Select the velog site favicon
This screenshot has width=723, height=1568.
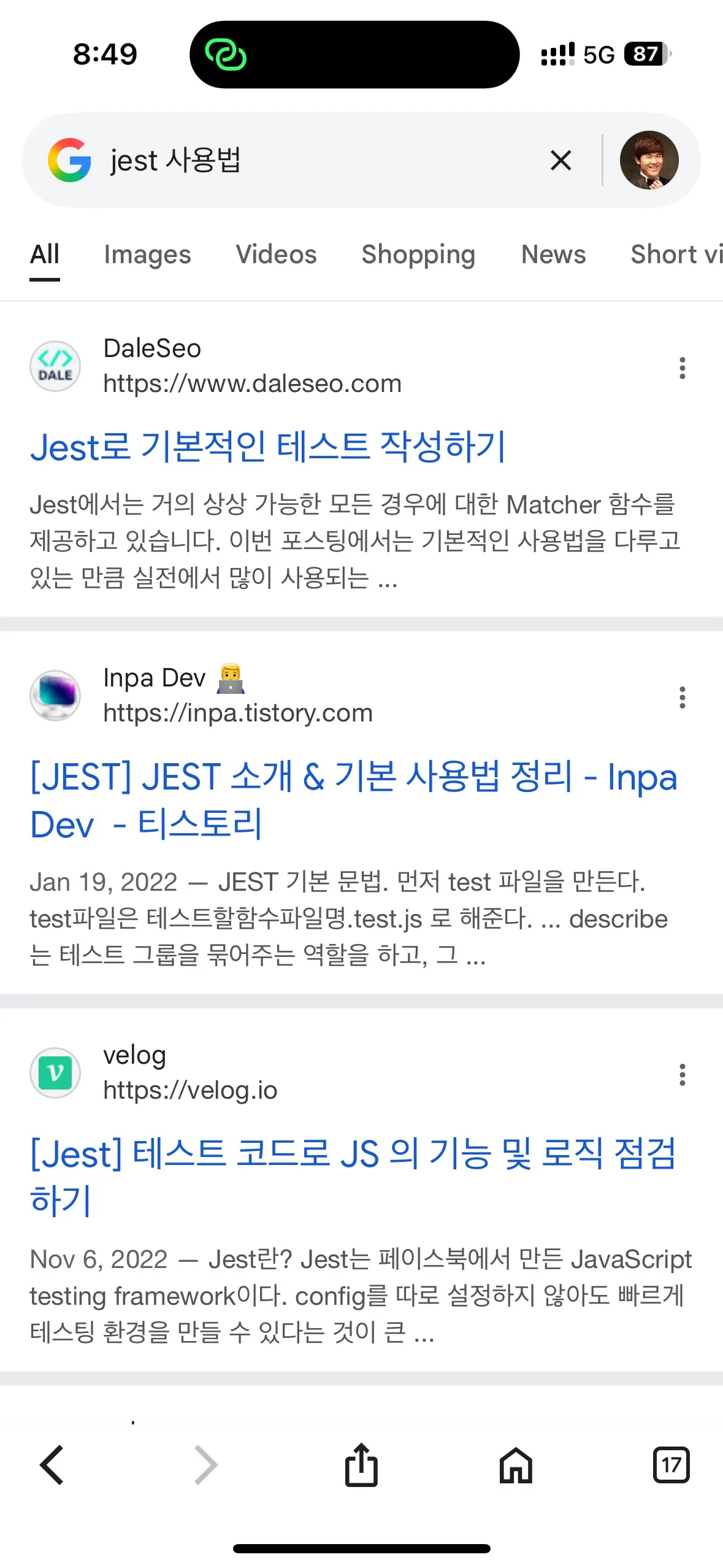[x=55, y=1073]
